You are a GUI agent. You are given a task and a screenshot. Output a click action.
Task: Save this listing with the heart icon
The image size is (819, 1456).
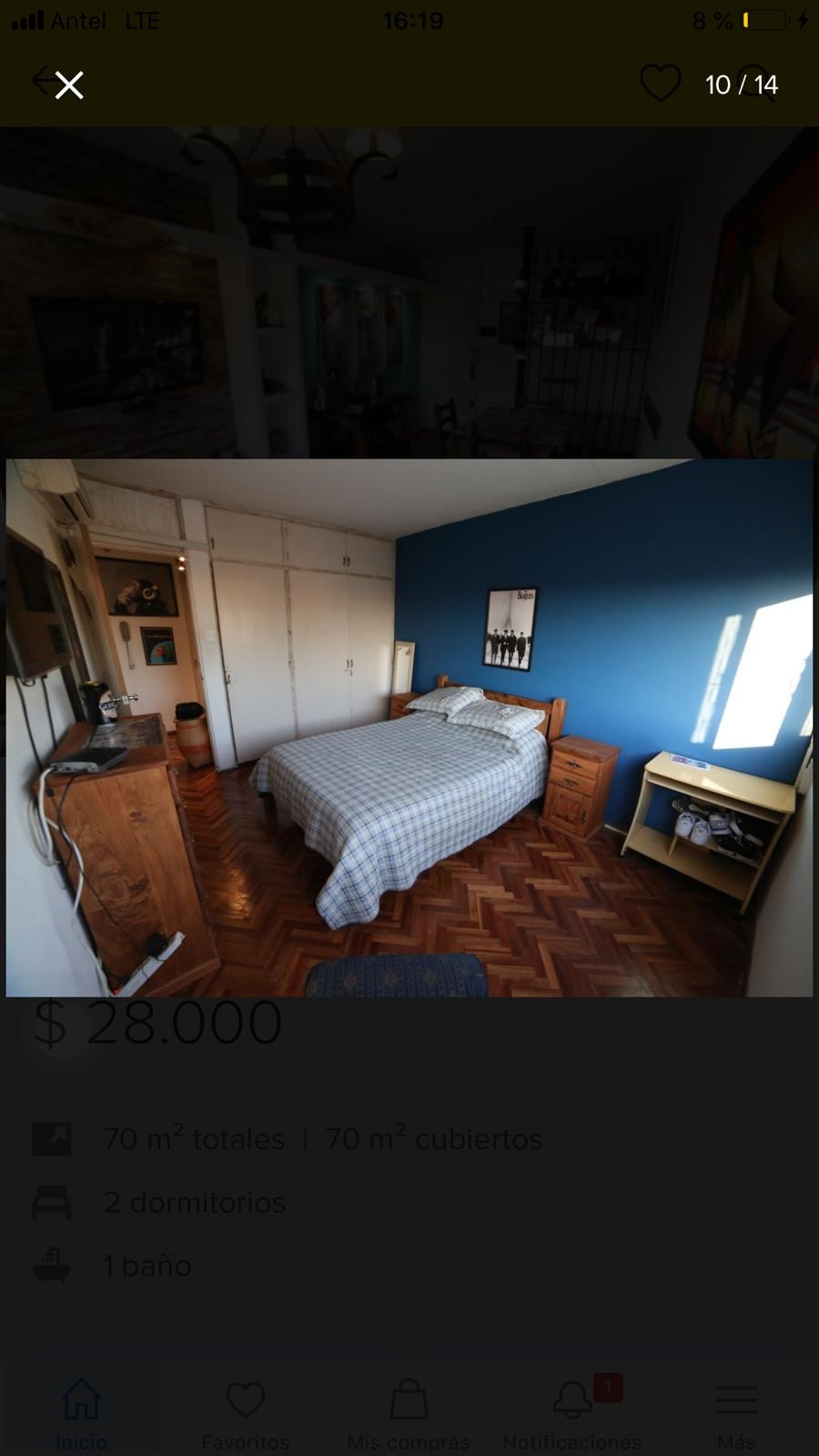pyautogui.click(x=661, y=84)
